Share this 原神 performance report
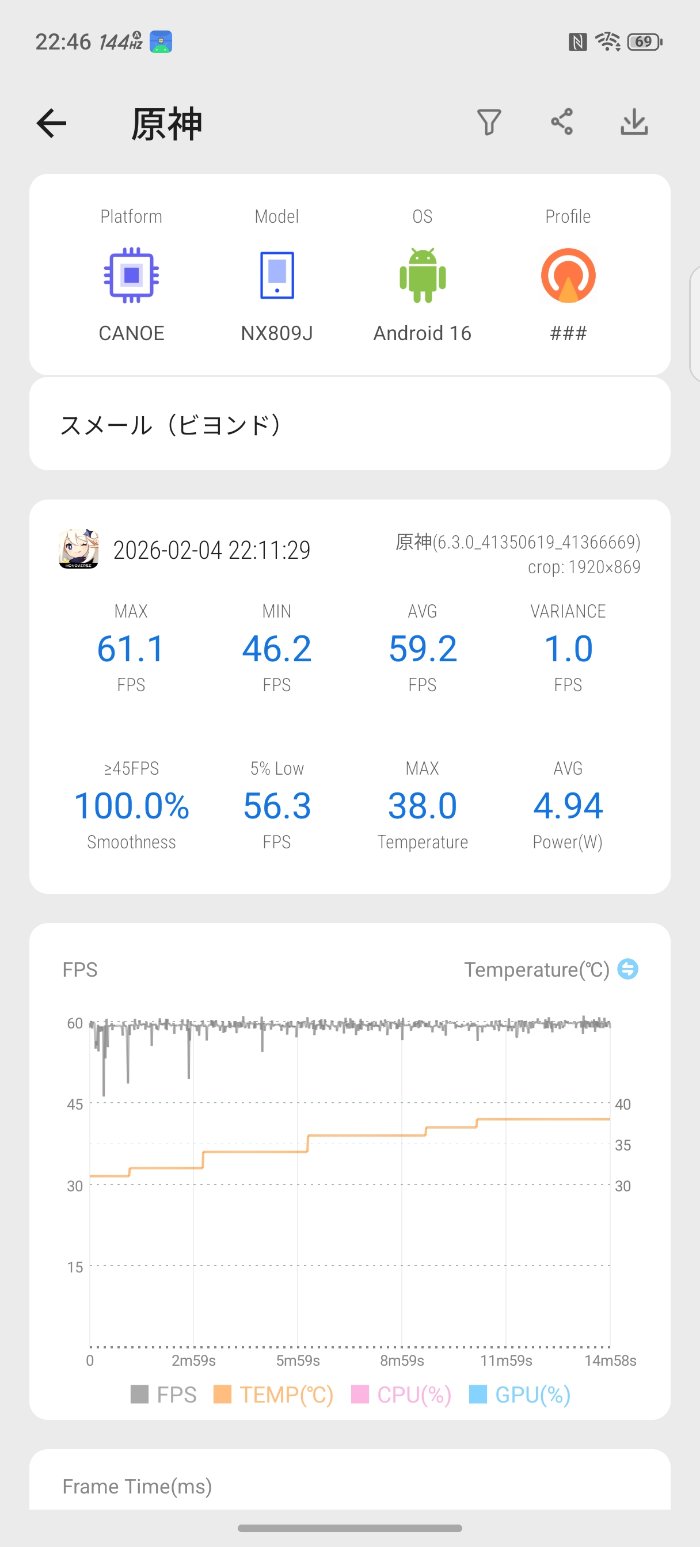The image size is (700, 1547). [562, 122]
